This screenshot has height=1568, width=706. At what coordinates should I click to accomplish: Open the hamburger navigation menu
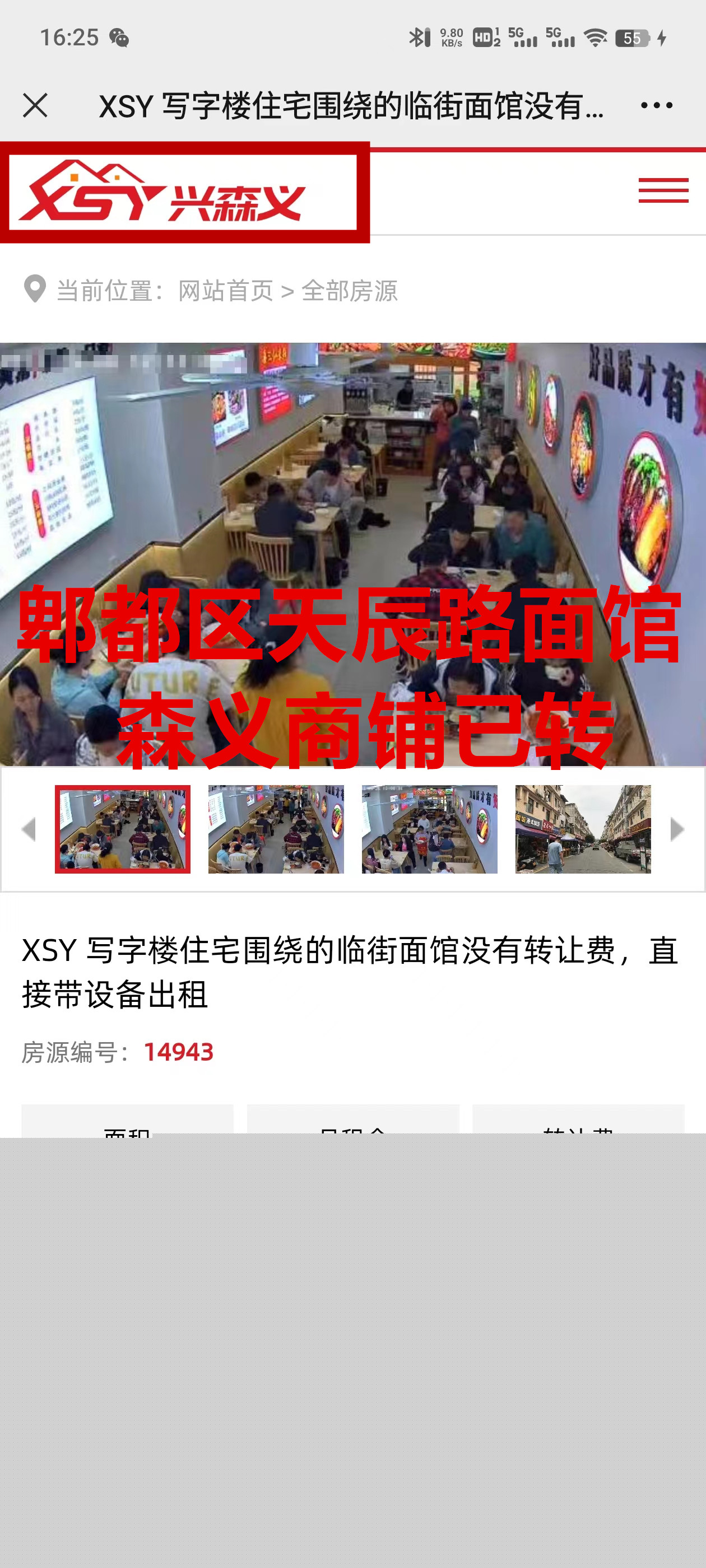(x=663, y=190)
